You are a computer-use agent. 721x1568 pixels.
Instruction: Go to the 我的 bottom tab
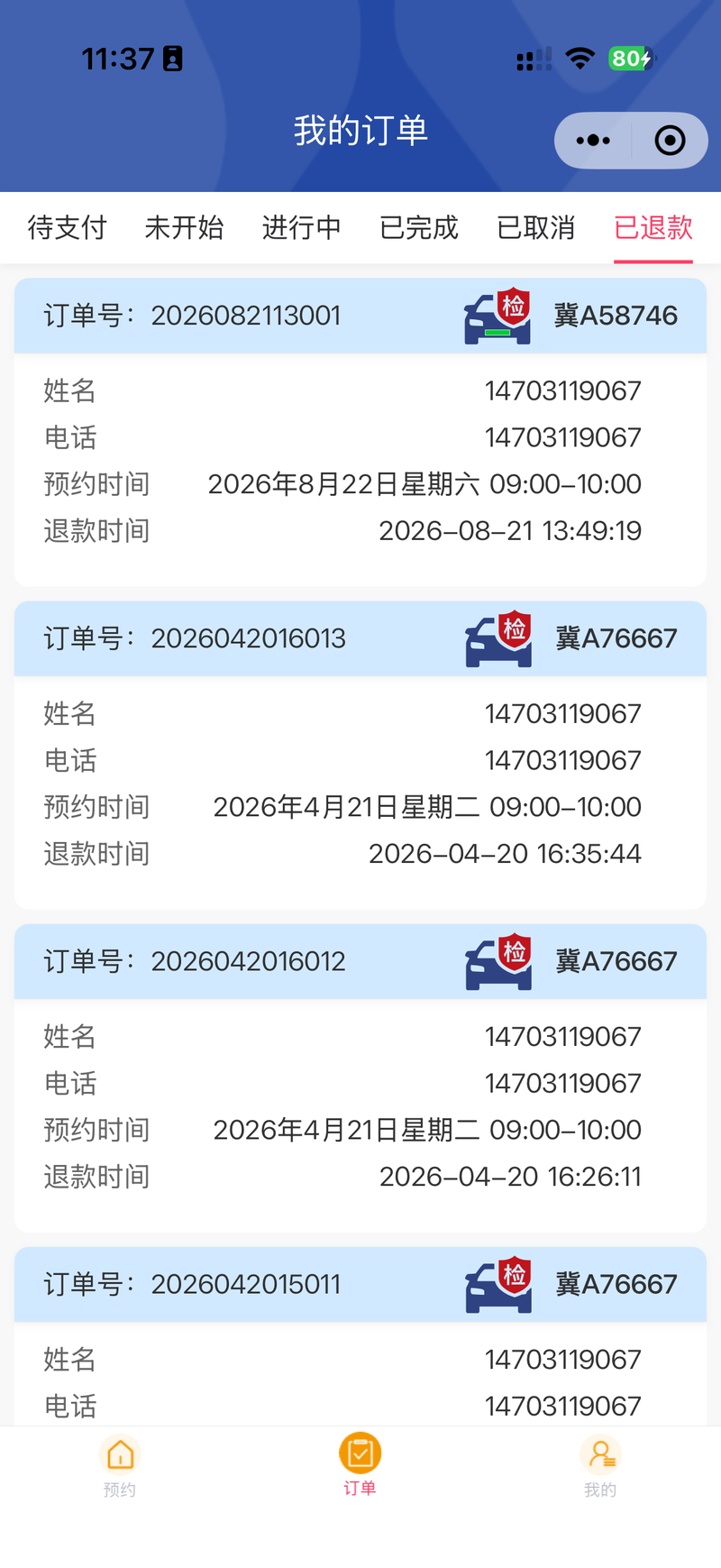pos(600,1465)
